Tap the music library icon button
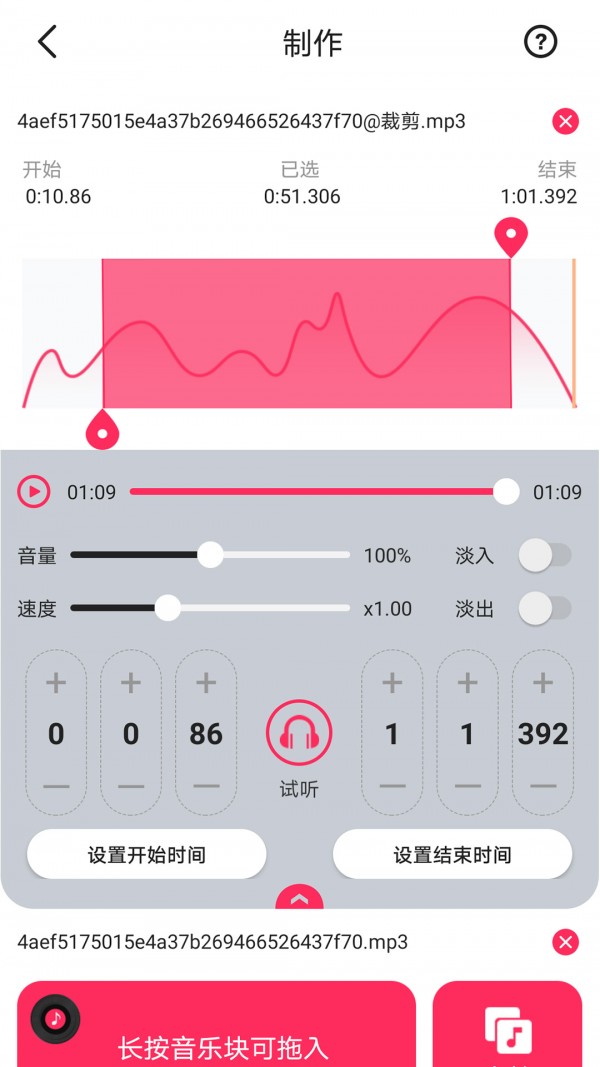 (x=507, y=1028)
